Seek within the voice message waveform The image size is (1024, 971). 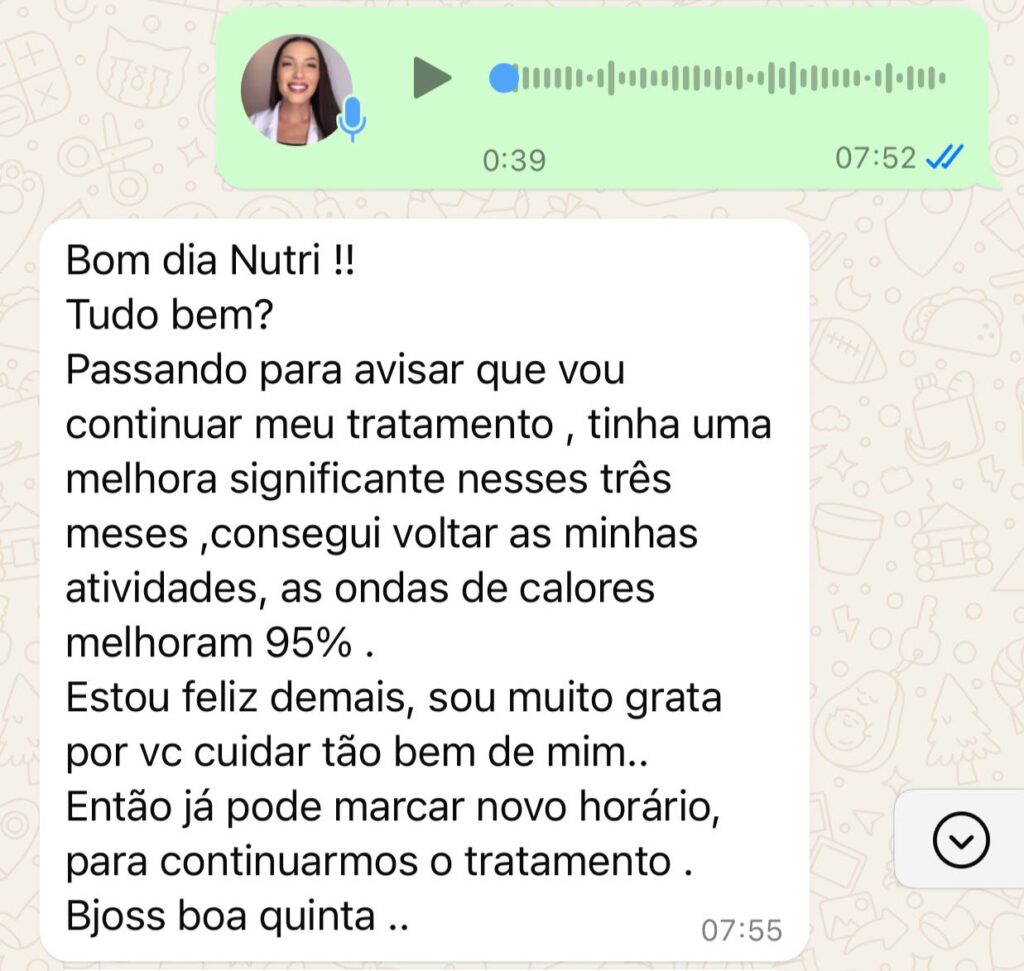[720, 78]
